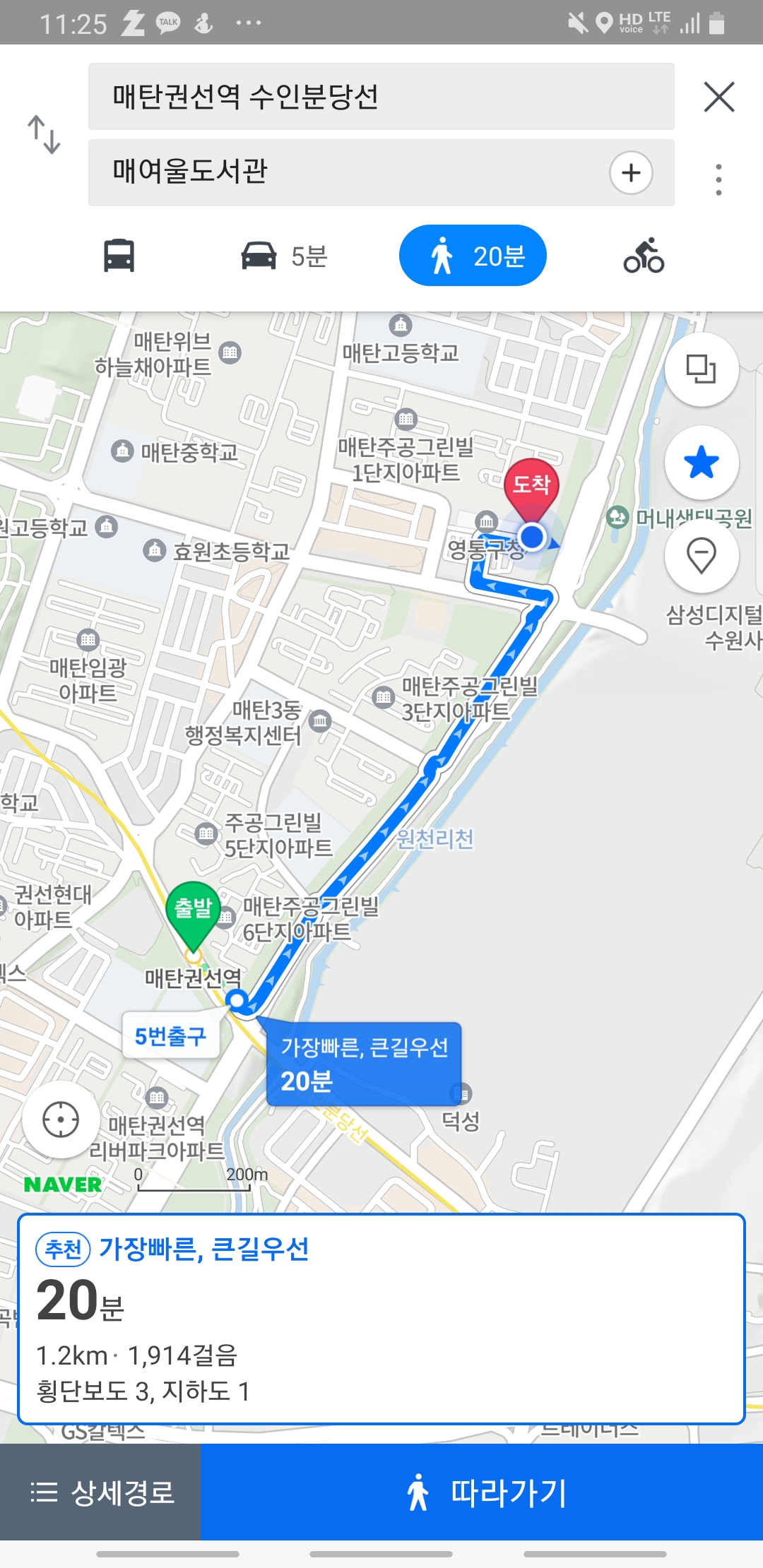Center map on my current location
The width and height of the screenshot is (763, 1568).
[61, 1119]
